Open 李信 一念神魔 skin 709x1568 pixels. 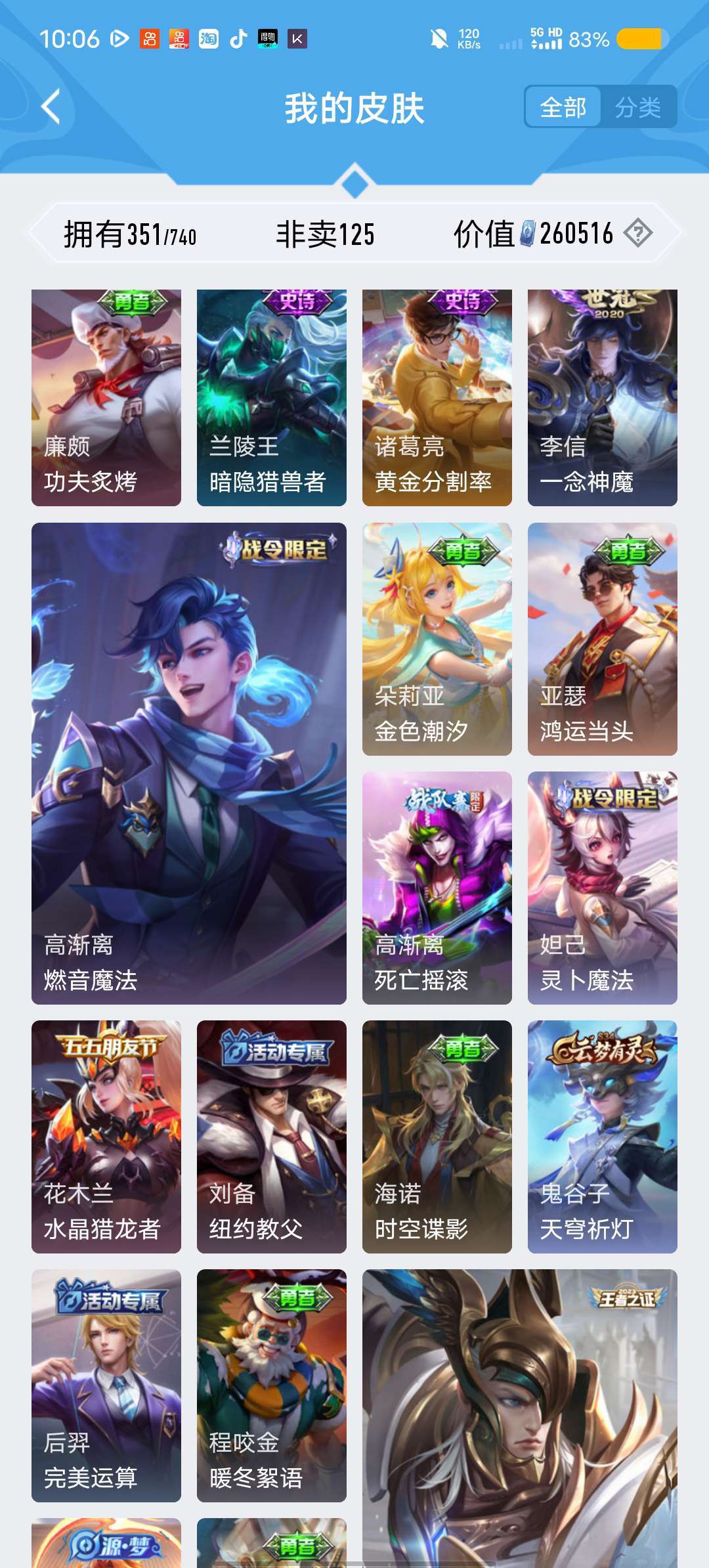(x=603, y=397)
